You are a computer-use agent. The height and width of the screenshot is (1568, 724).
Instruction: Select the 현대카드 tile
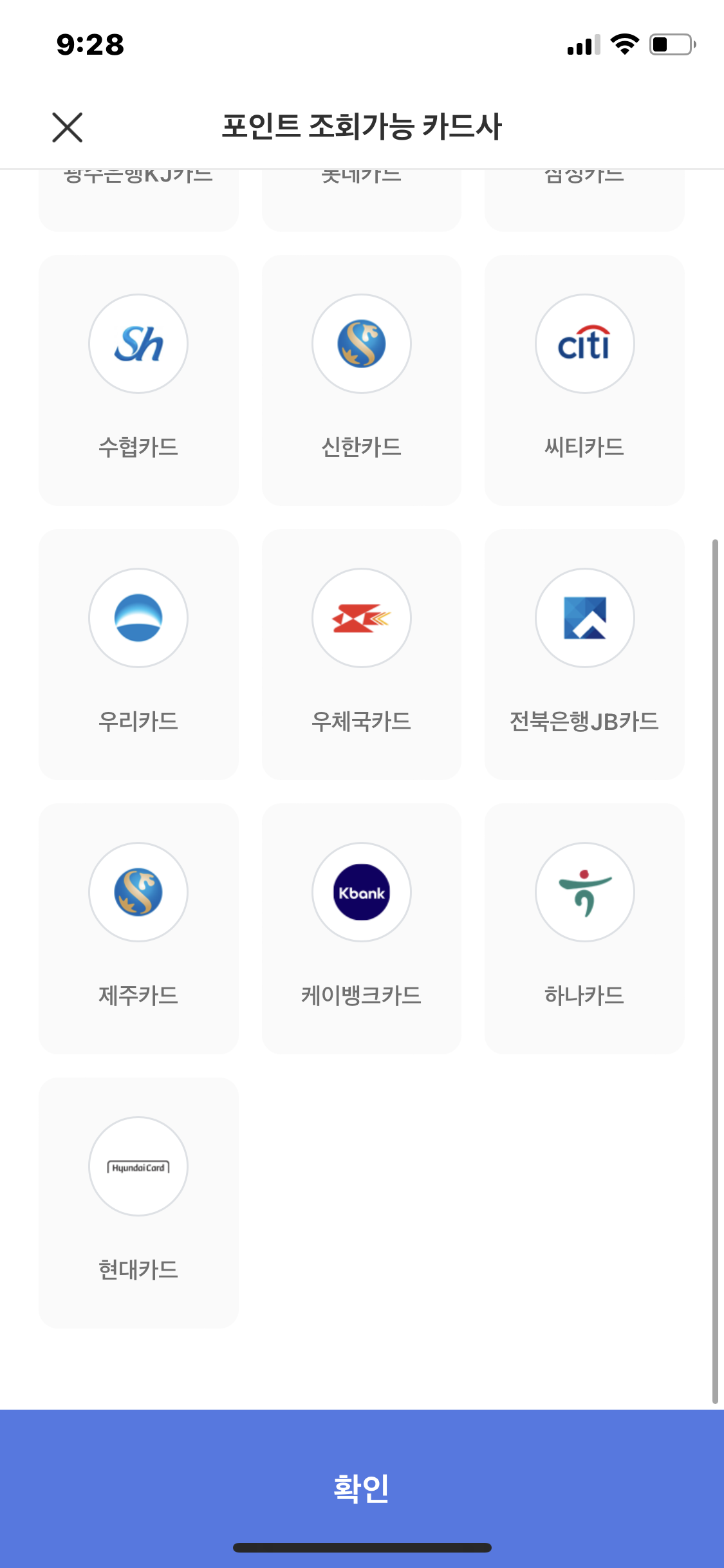coord(138,1203)
